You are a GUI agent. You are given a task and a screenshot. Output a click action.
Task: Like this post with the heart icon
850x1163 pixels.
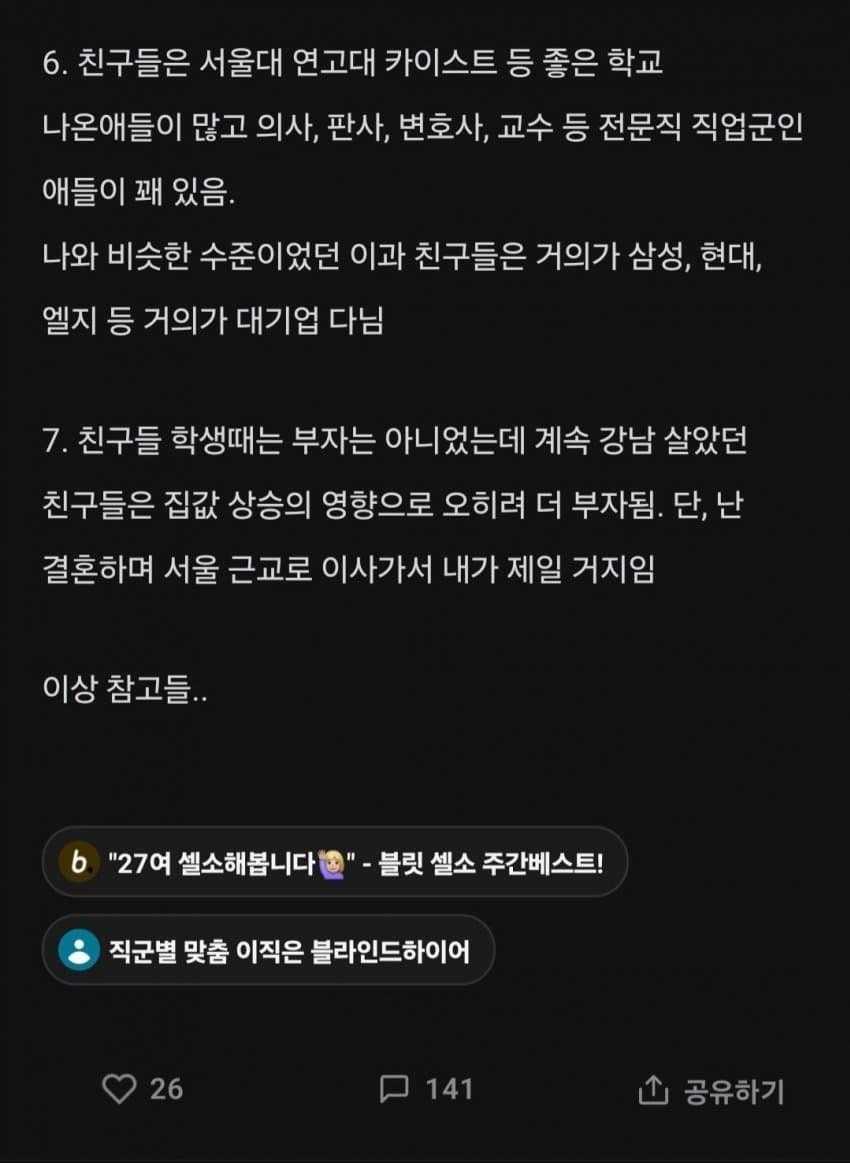(120, 1089)
